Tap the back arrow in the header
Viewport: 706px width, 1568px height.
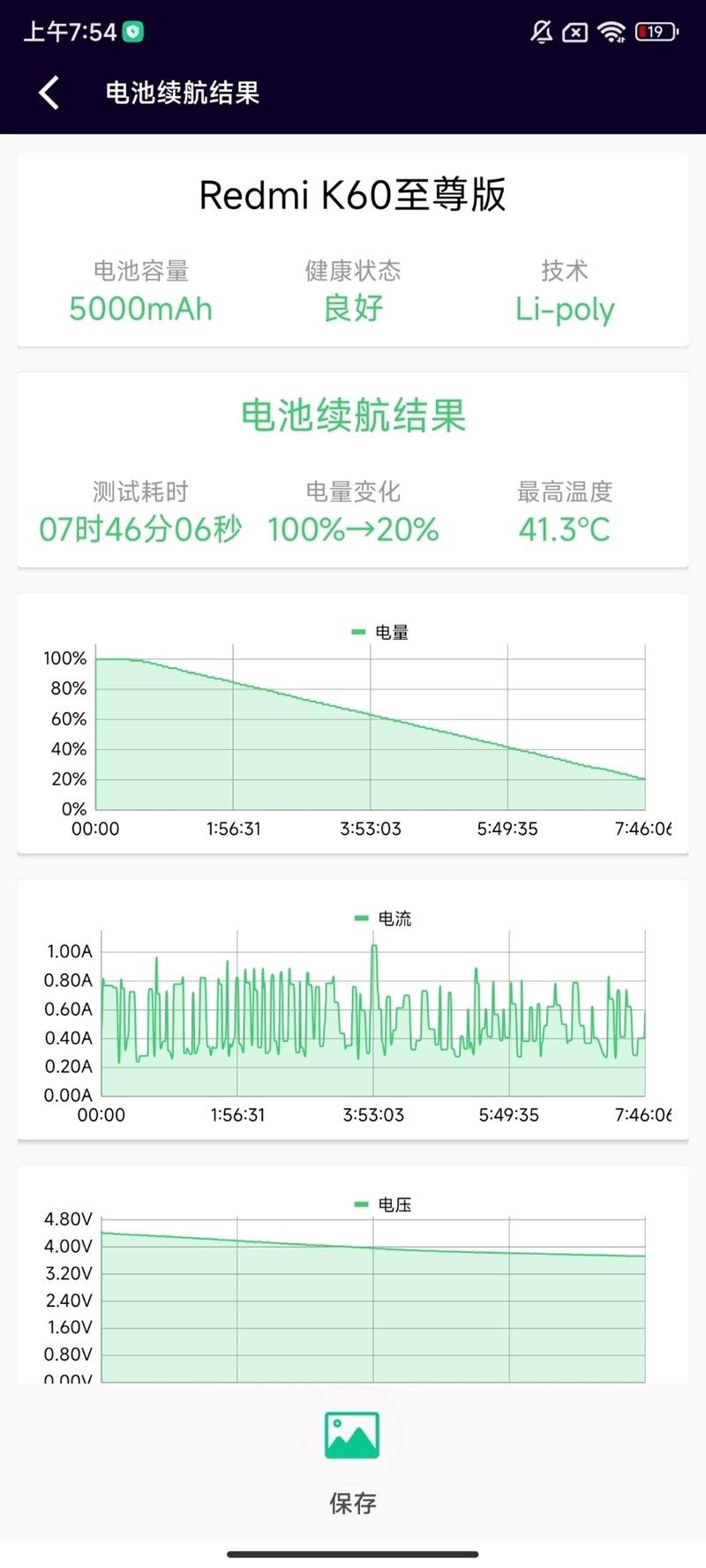(49, 92)
